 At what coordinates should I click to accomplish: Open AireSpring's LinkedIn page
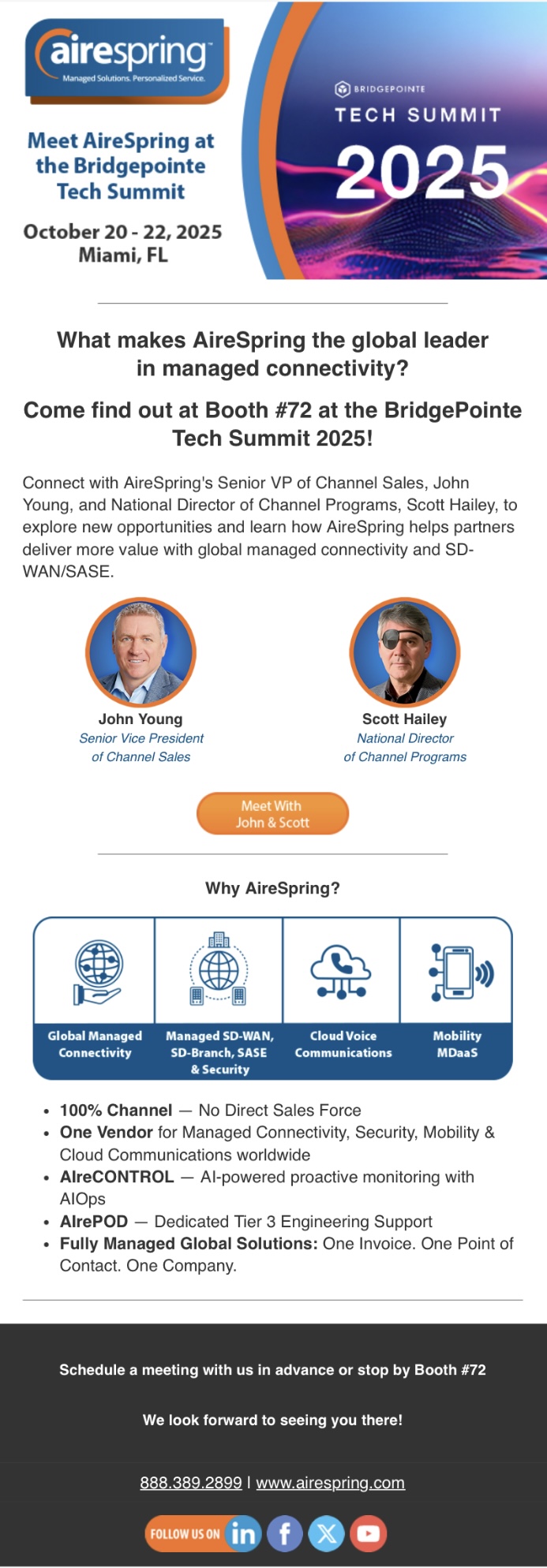pos(243,1533)
